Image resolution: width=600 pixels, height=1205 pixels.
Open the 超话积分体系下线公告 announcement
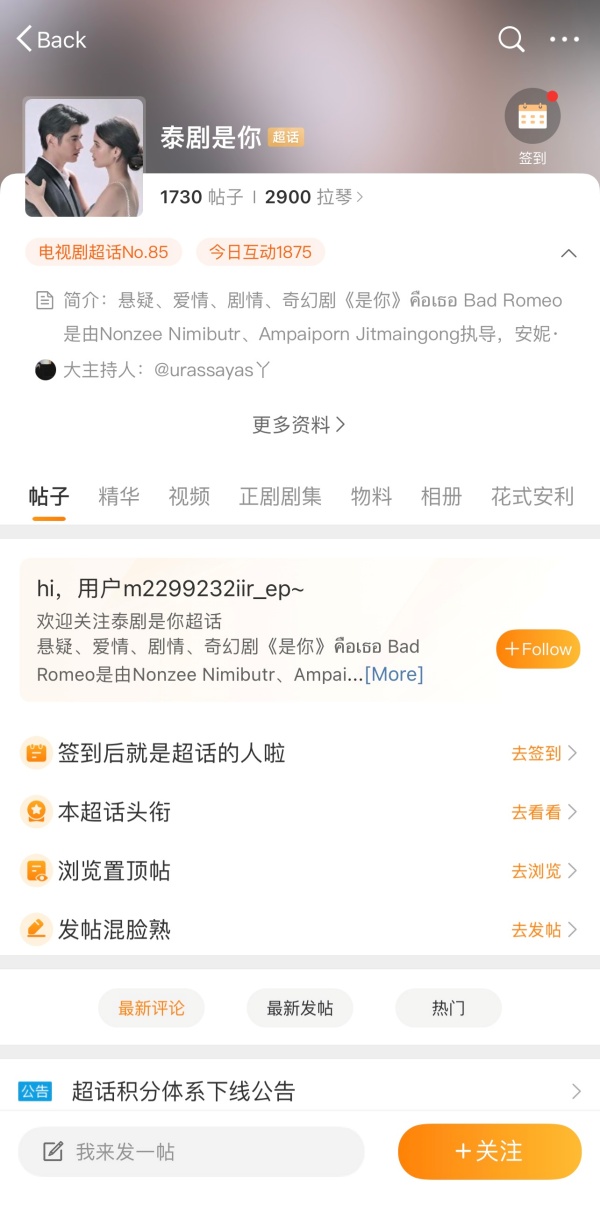pos(300,1091)
